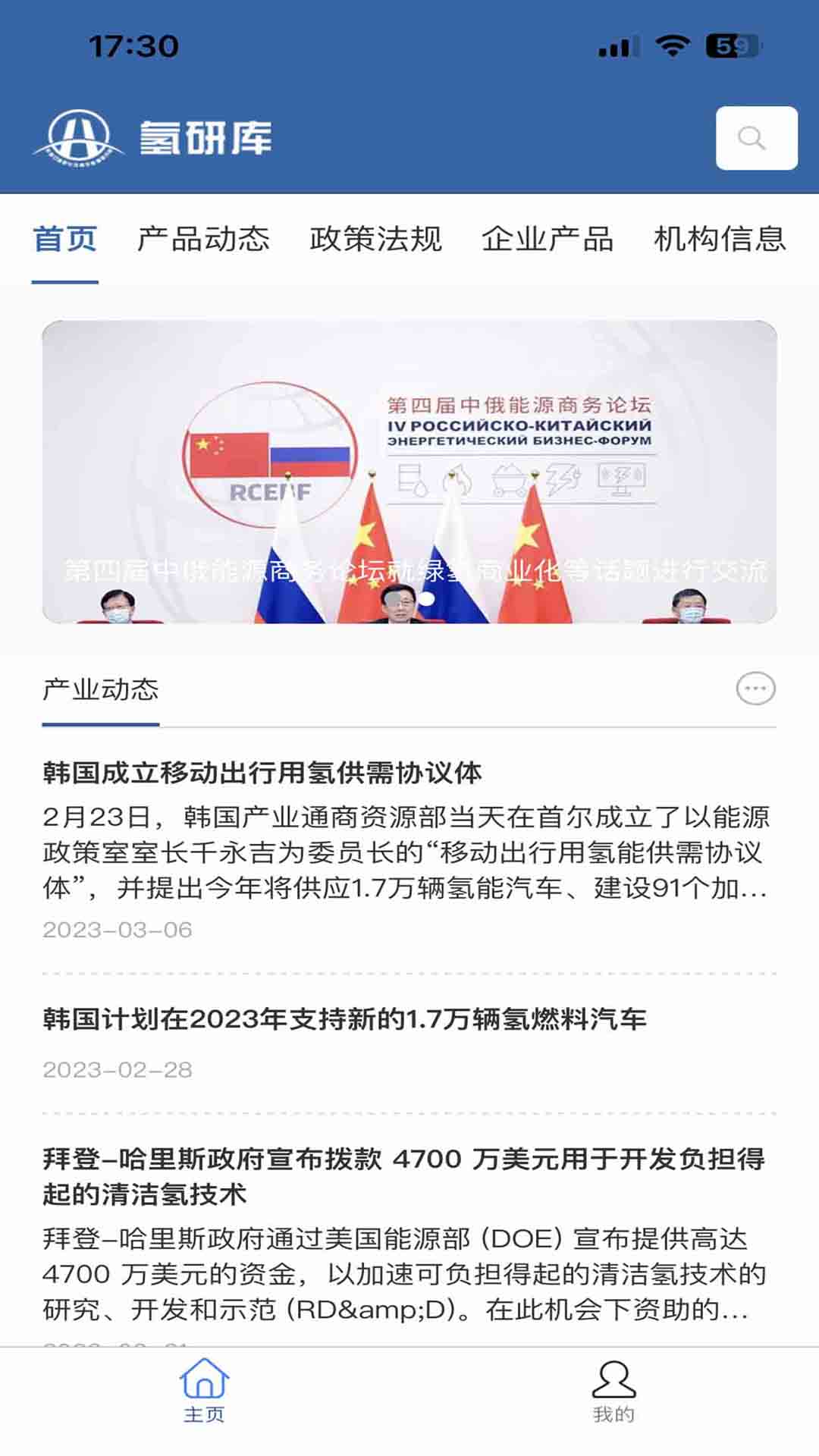Switch to the 政策法规 tab
819x1456 pixels.
(377, 239)
